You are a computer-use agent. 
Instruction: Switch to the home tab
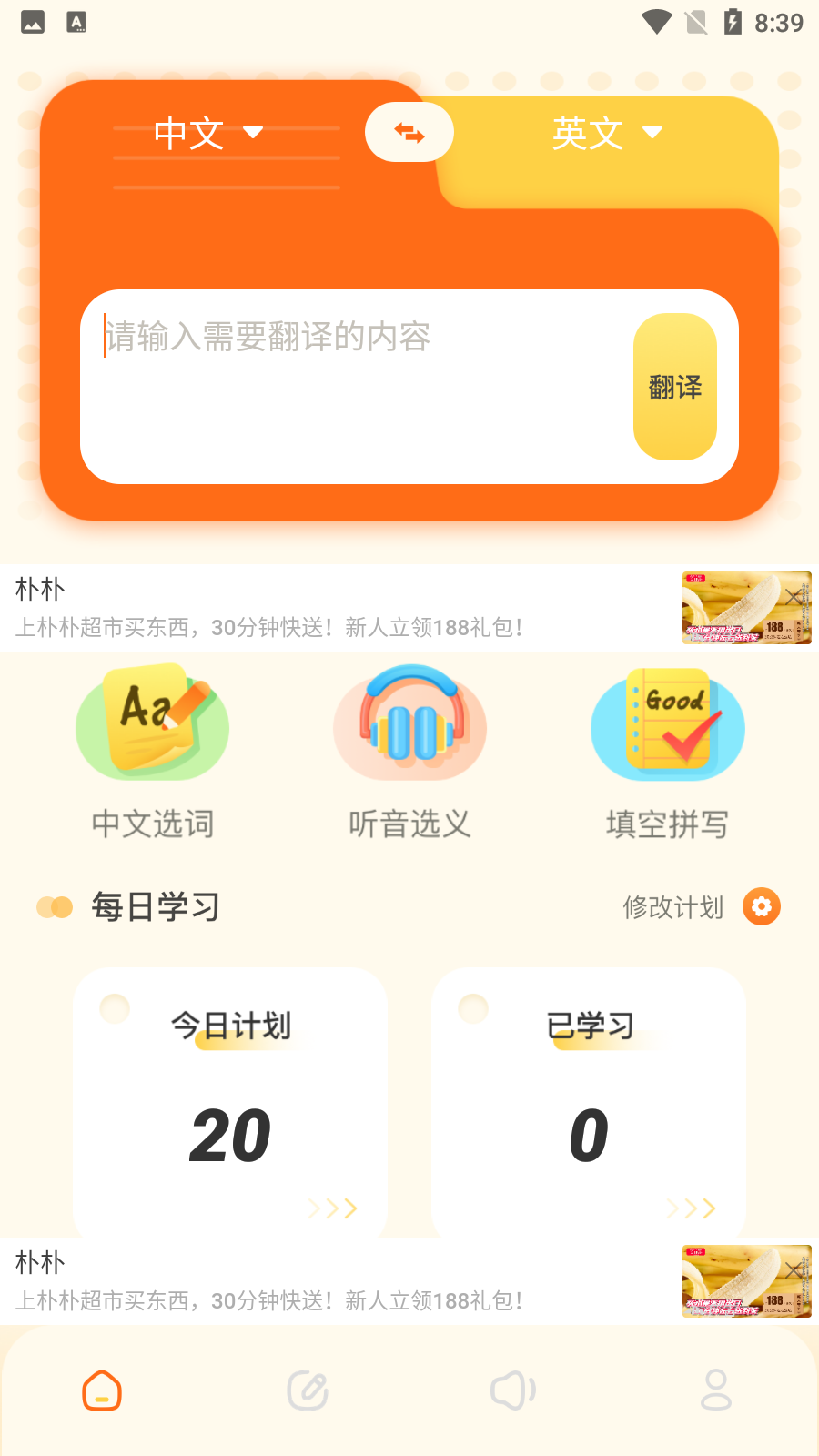pyautogui.click(x=102, y=1390)
